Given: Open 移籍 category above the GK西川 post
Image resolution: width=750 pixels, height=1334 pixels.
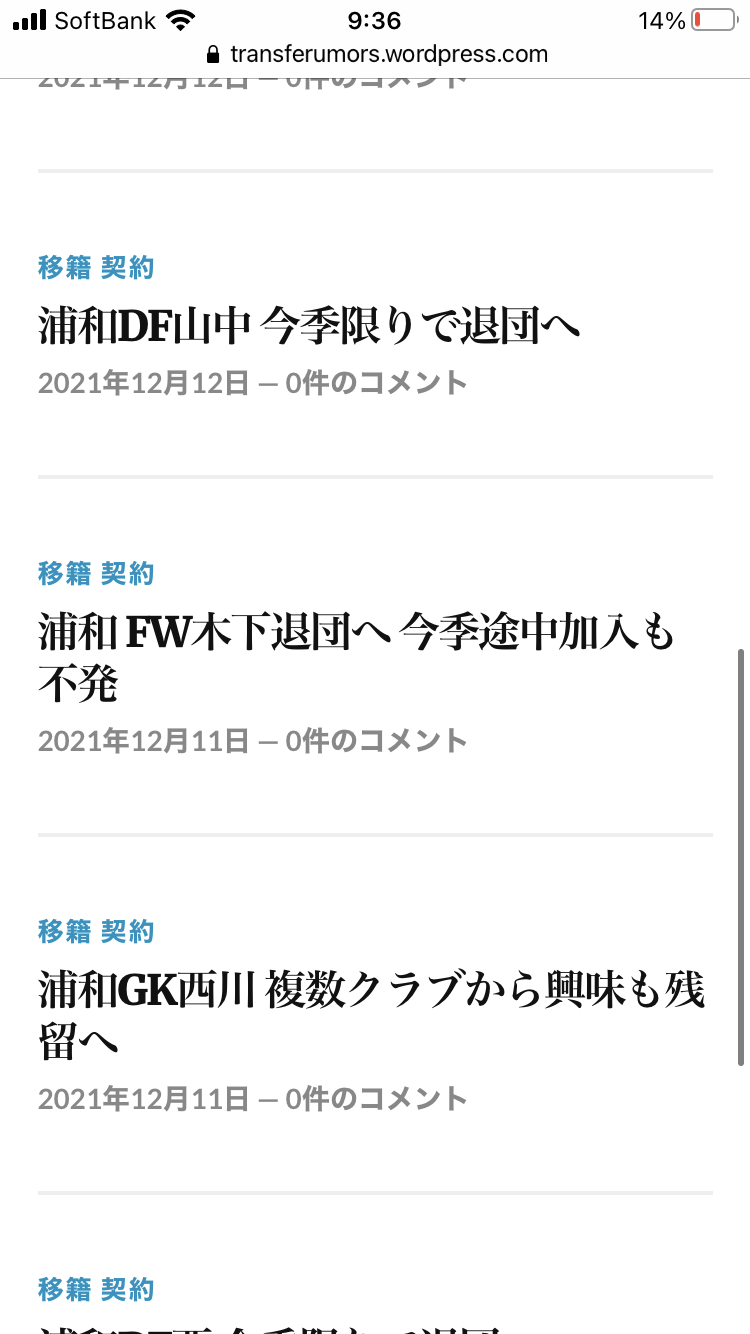Looking at the screenshot, I should click(x=65, y=932).
